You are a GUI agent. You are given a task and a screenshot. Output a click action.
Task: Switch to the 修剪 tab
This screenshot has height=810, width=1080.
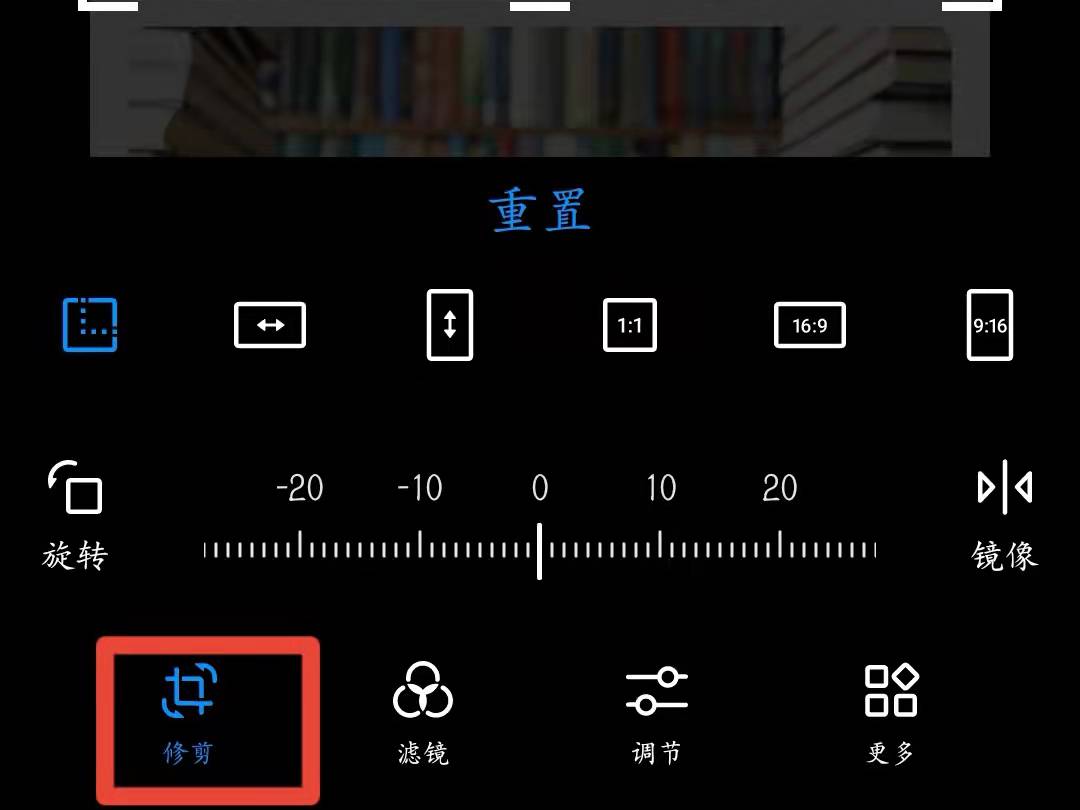(x=189, y=714)
